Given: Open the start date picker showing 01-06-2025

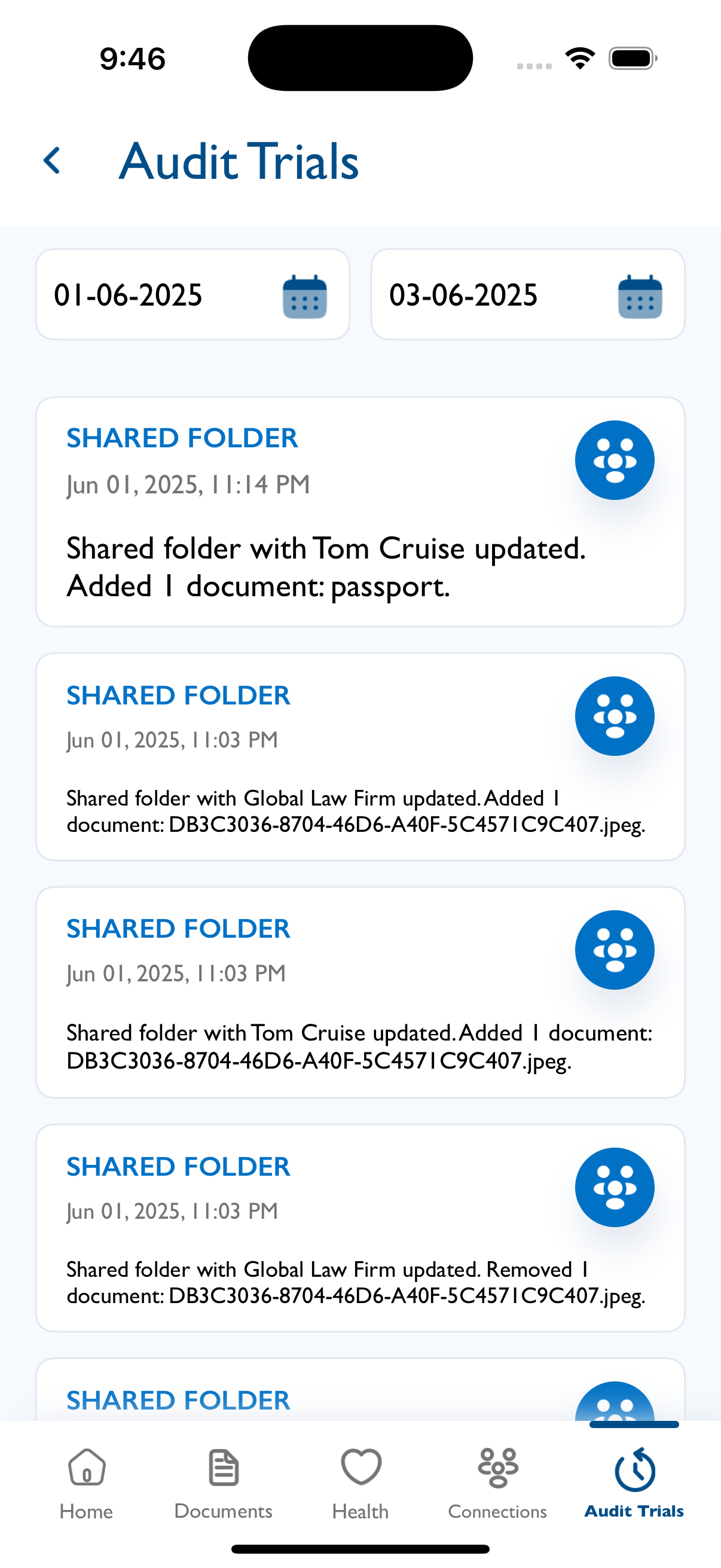Looking at the screenshot, I should pyautogui.click(x=193, y=295).
